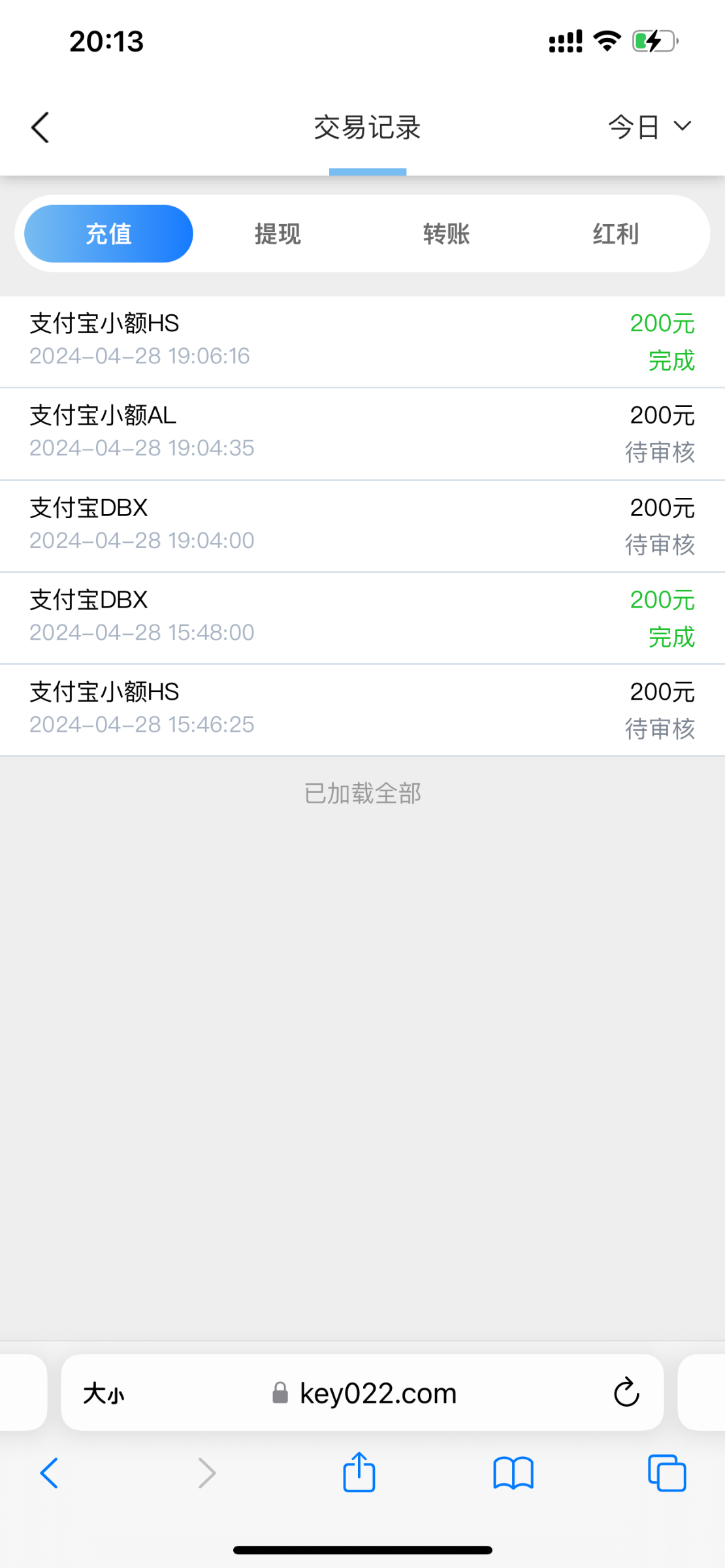
Task: Go back using the header arrow
Action: click(40, 127)
